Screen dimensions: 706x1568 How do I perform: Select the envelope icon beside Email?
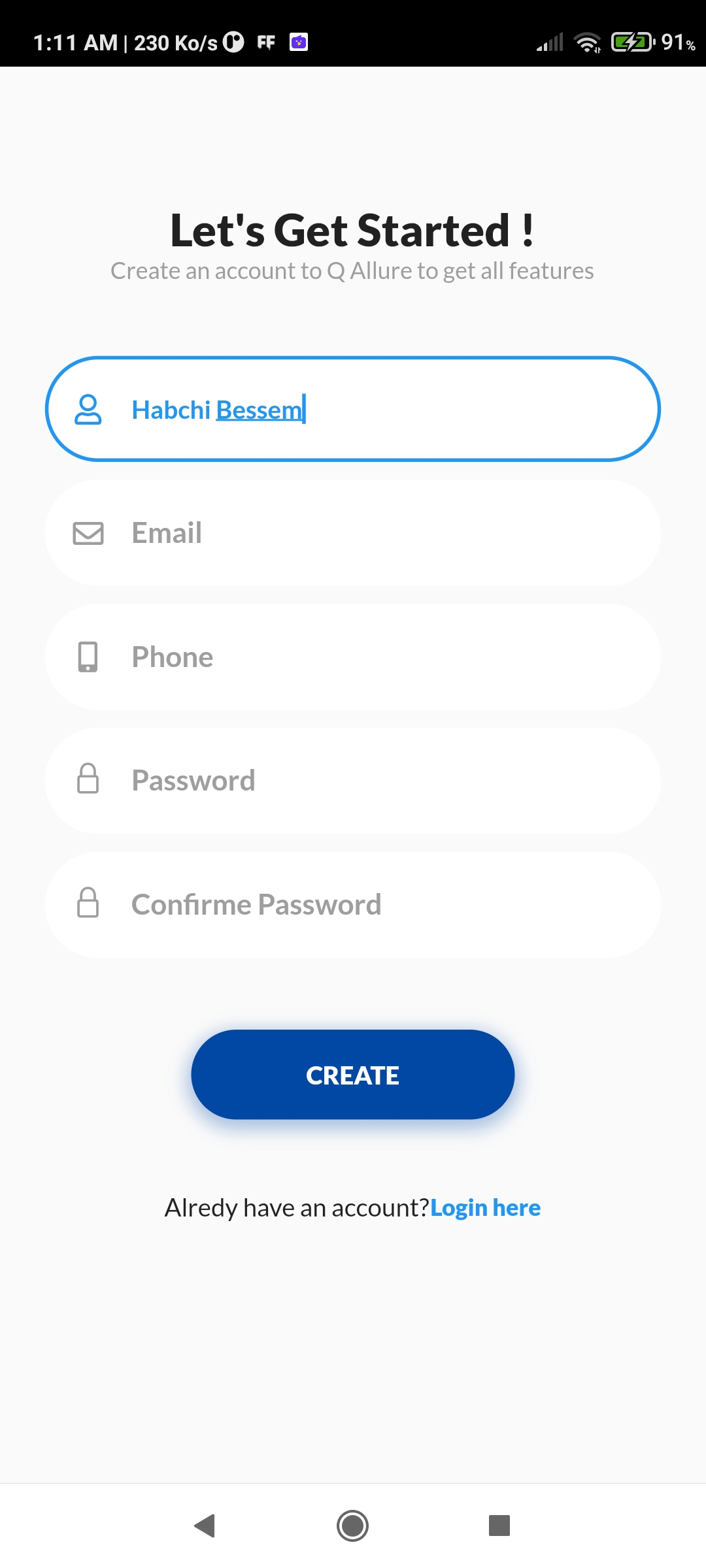tap(88, 532)
